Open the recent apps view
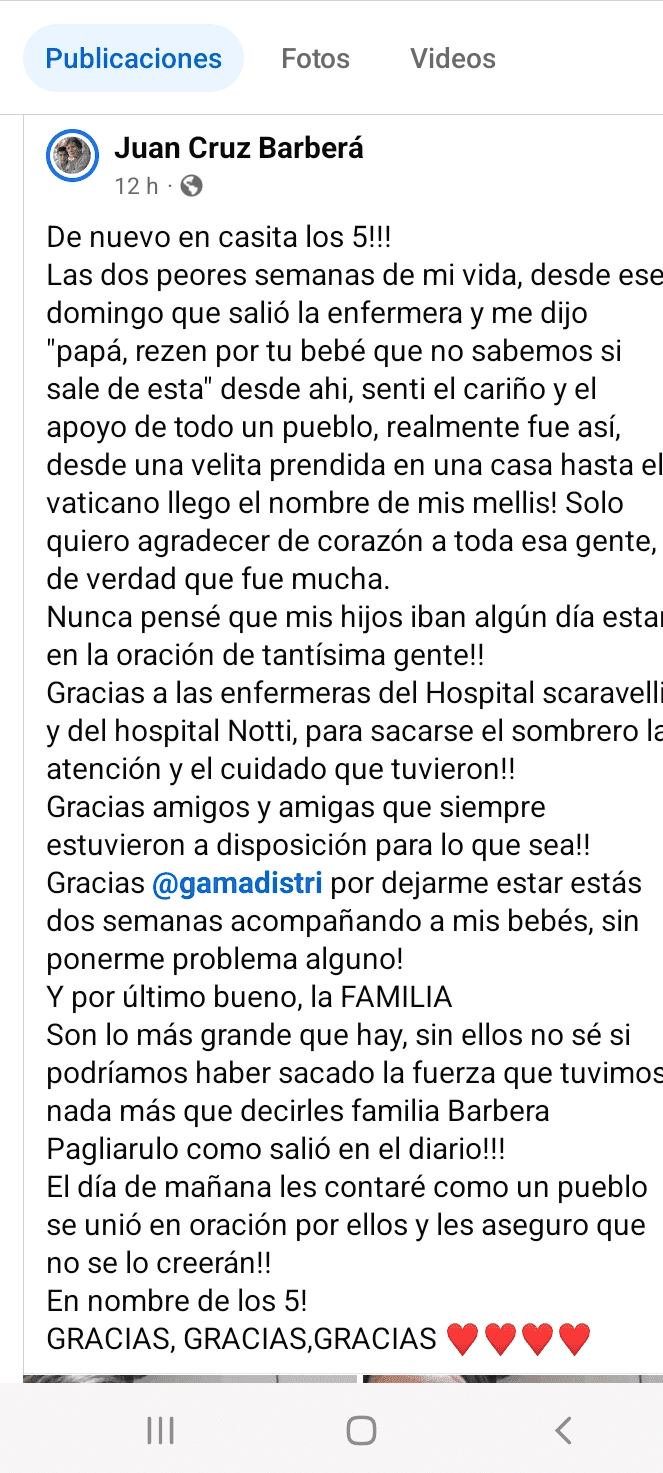Screen dimensions: 663x1473 (x=160, y=1430)
